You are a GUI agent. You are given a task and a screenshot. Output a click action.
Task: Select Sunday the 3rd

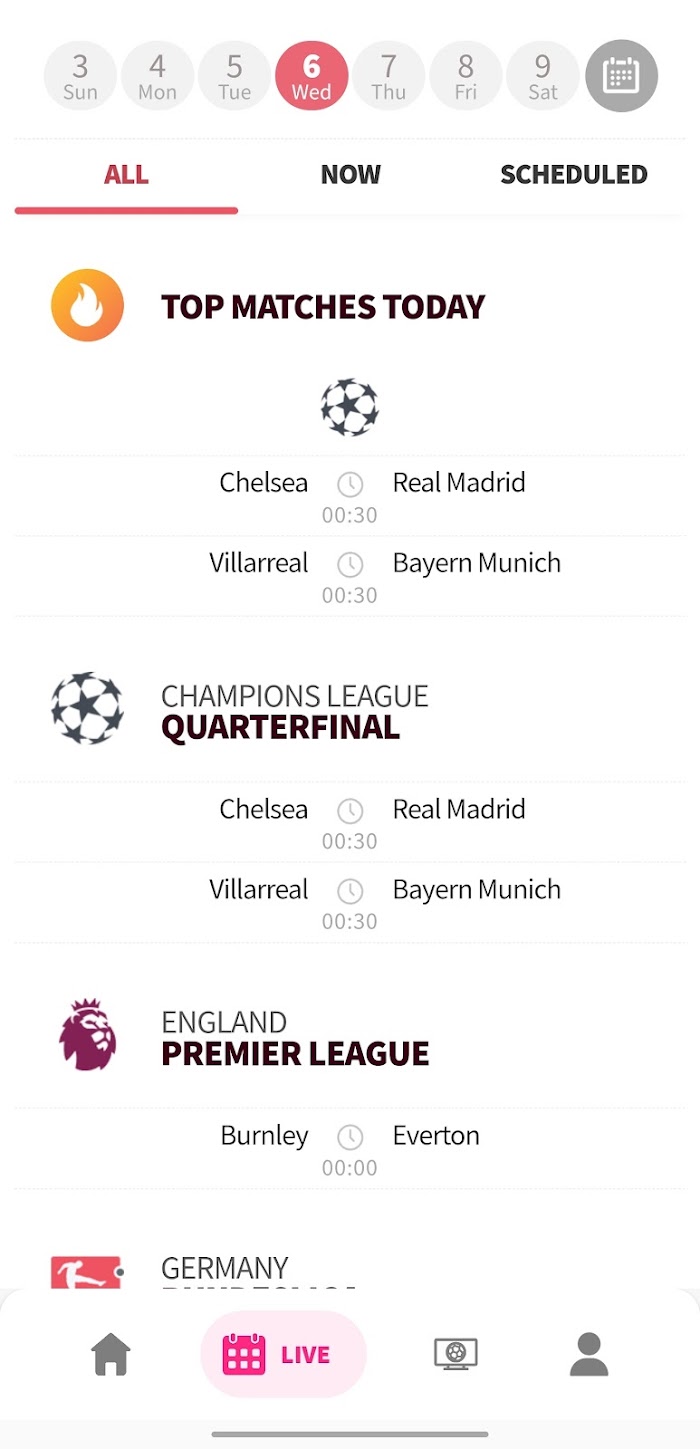(x=80, y=77)
